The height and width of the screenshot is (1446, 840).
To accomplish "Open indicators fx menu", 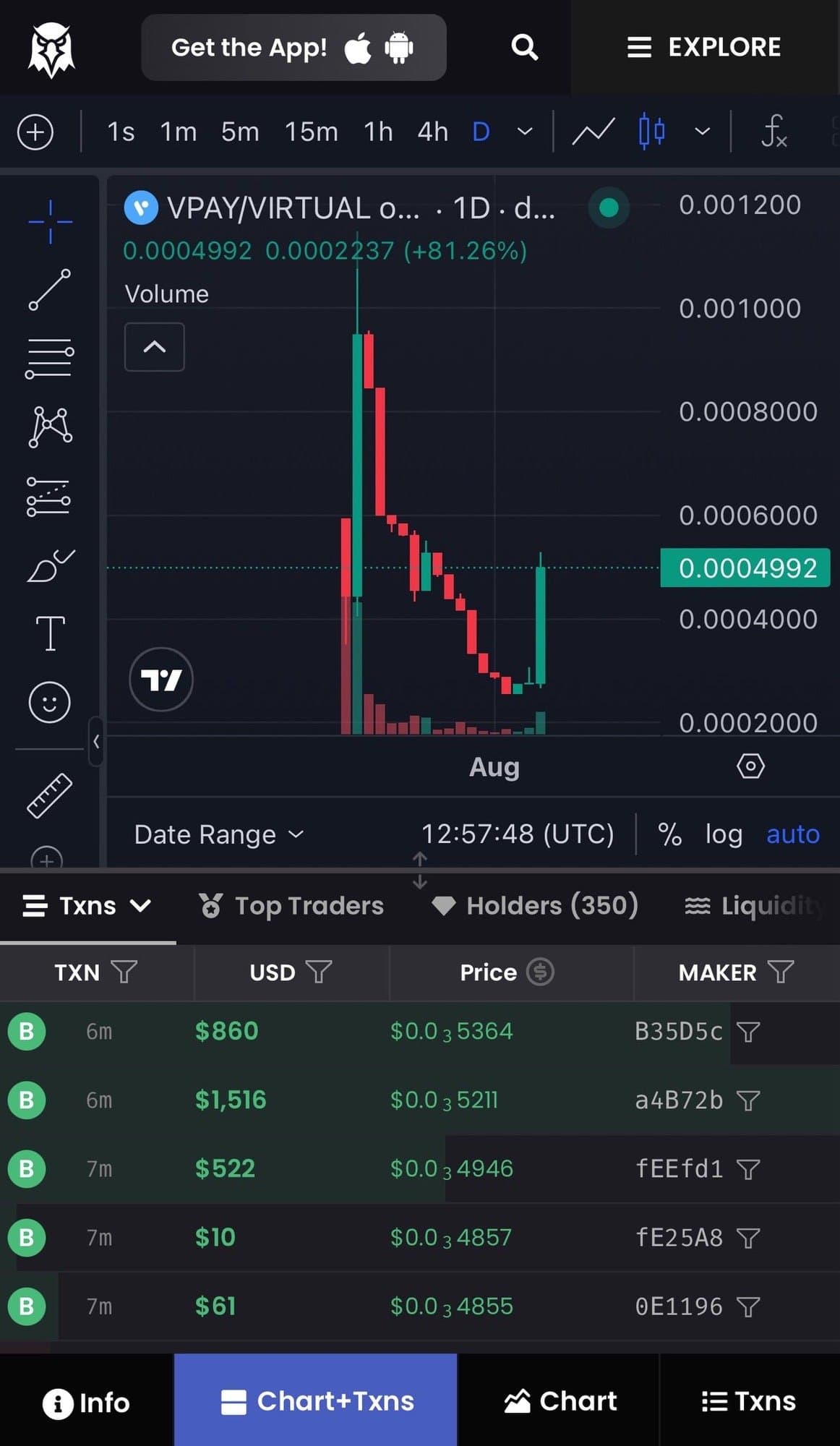I will click(x=773, y=132).
